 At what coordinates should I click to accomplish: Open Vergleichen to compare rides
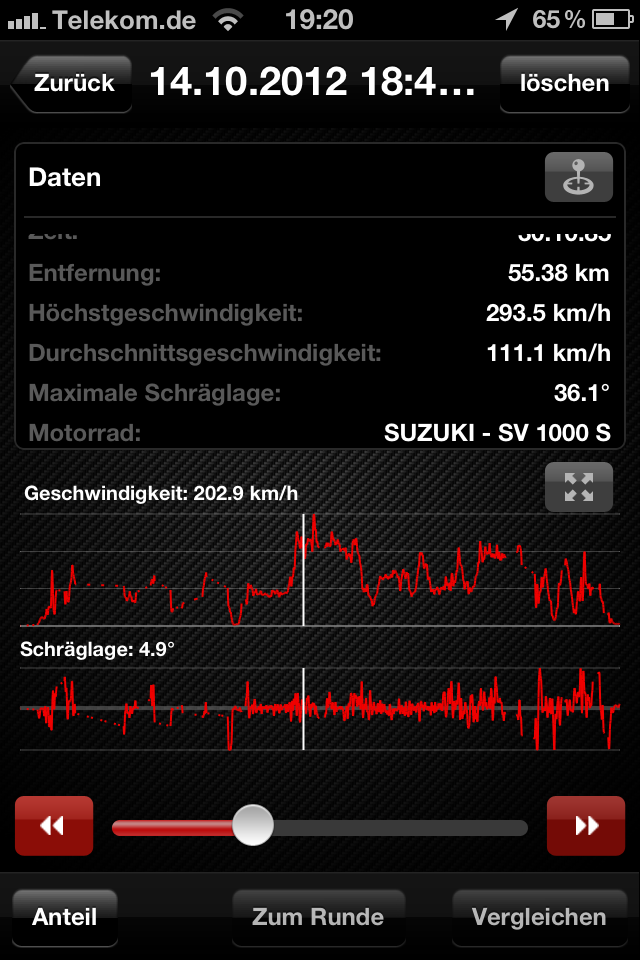(538, 917)
